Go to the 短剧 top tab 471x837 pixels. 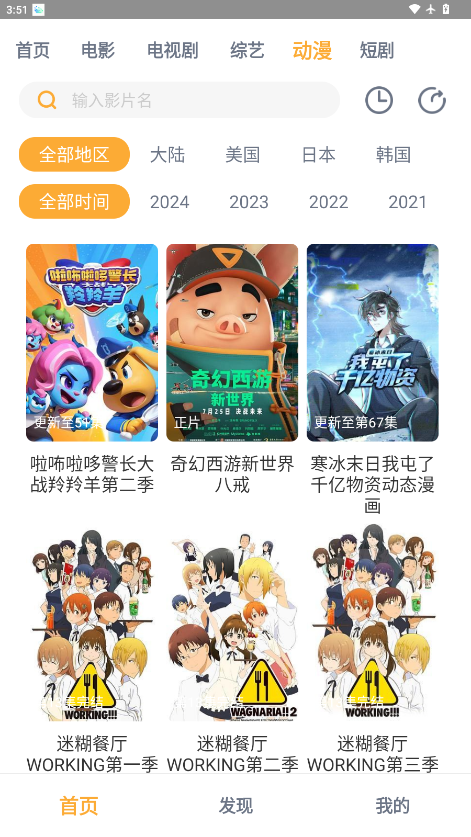coord(377,50)
